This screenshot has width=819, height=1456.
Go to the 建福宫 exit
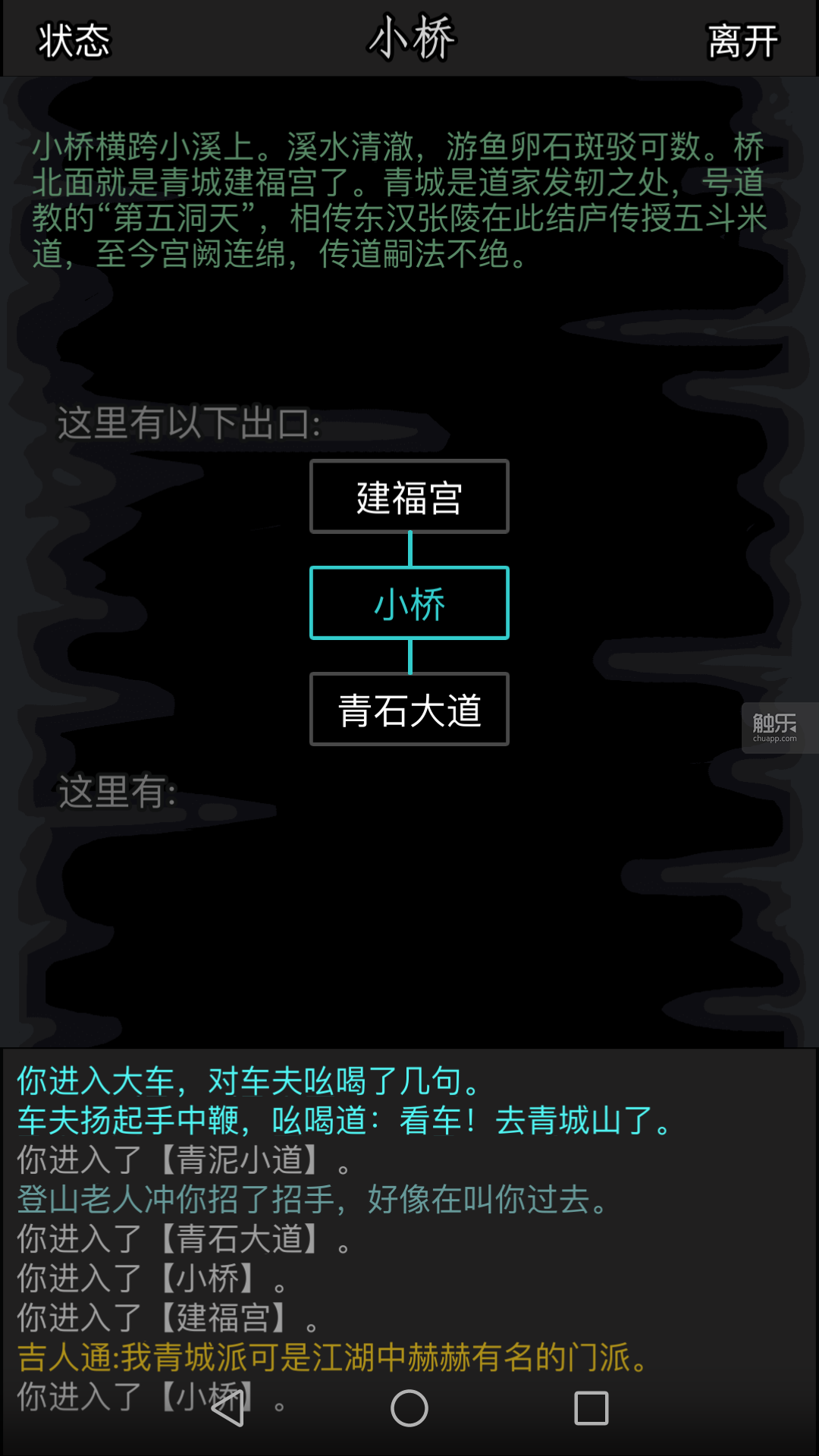coord(409,497)
